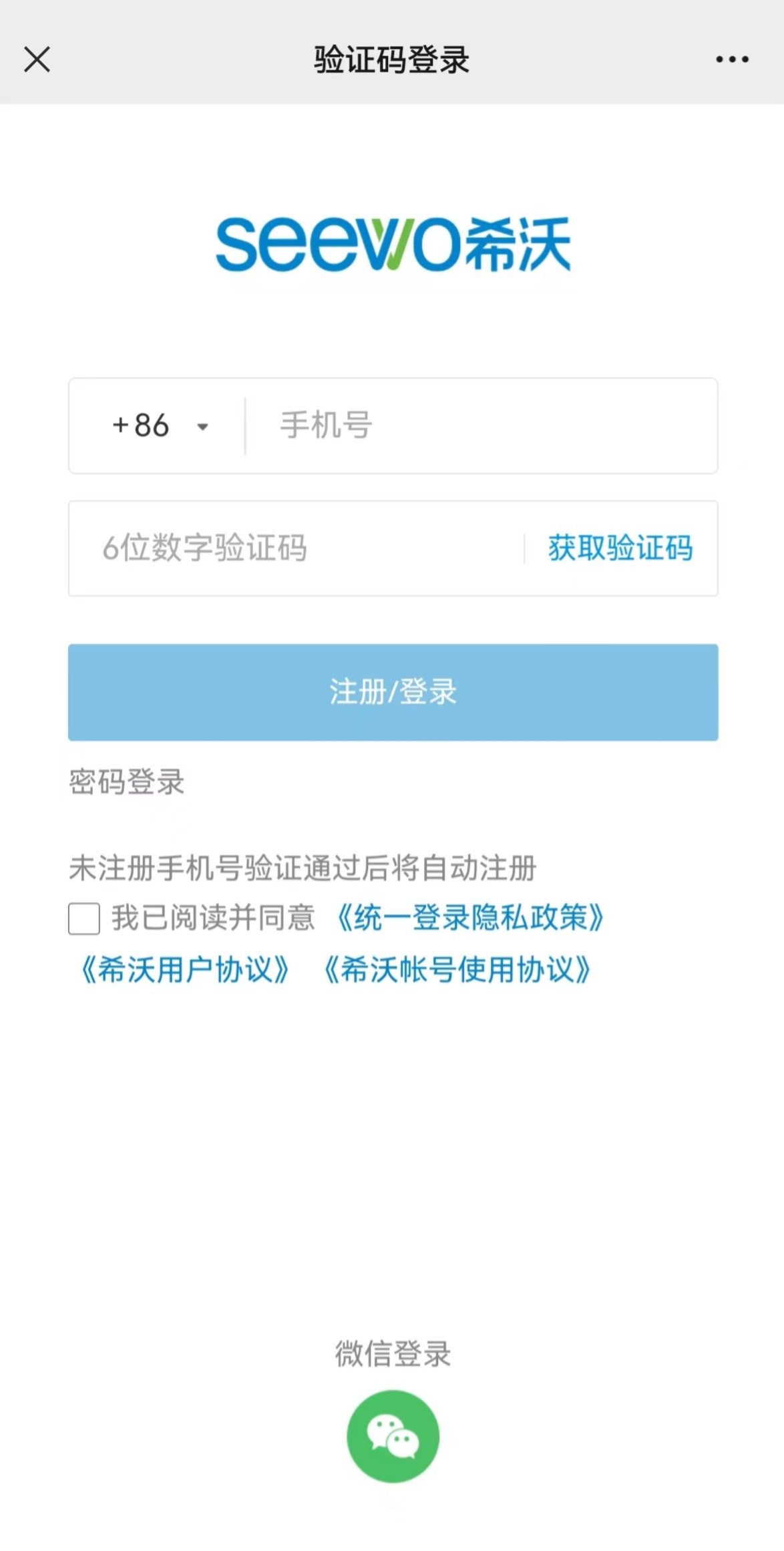Tap the 6位数字验证码 input field
Viewport: 784px width, 1551px height.
point(297,548)
